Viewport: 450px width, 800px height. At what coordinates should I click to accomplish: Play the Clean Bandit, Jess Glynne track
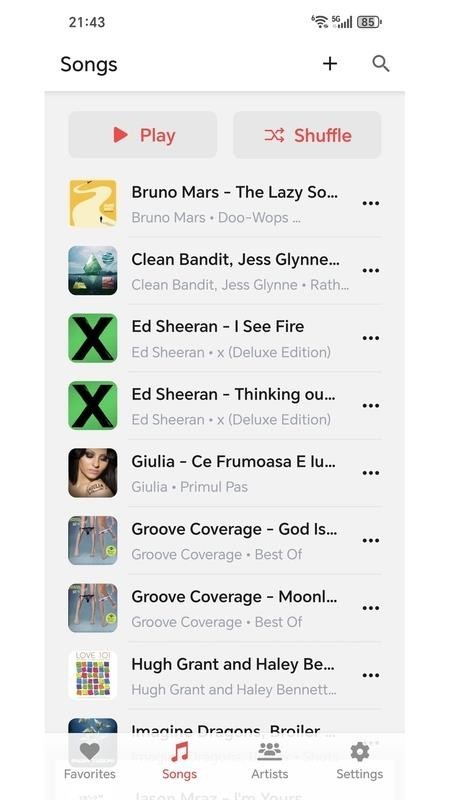click(x=224, y=271)
